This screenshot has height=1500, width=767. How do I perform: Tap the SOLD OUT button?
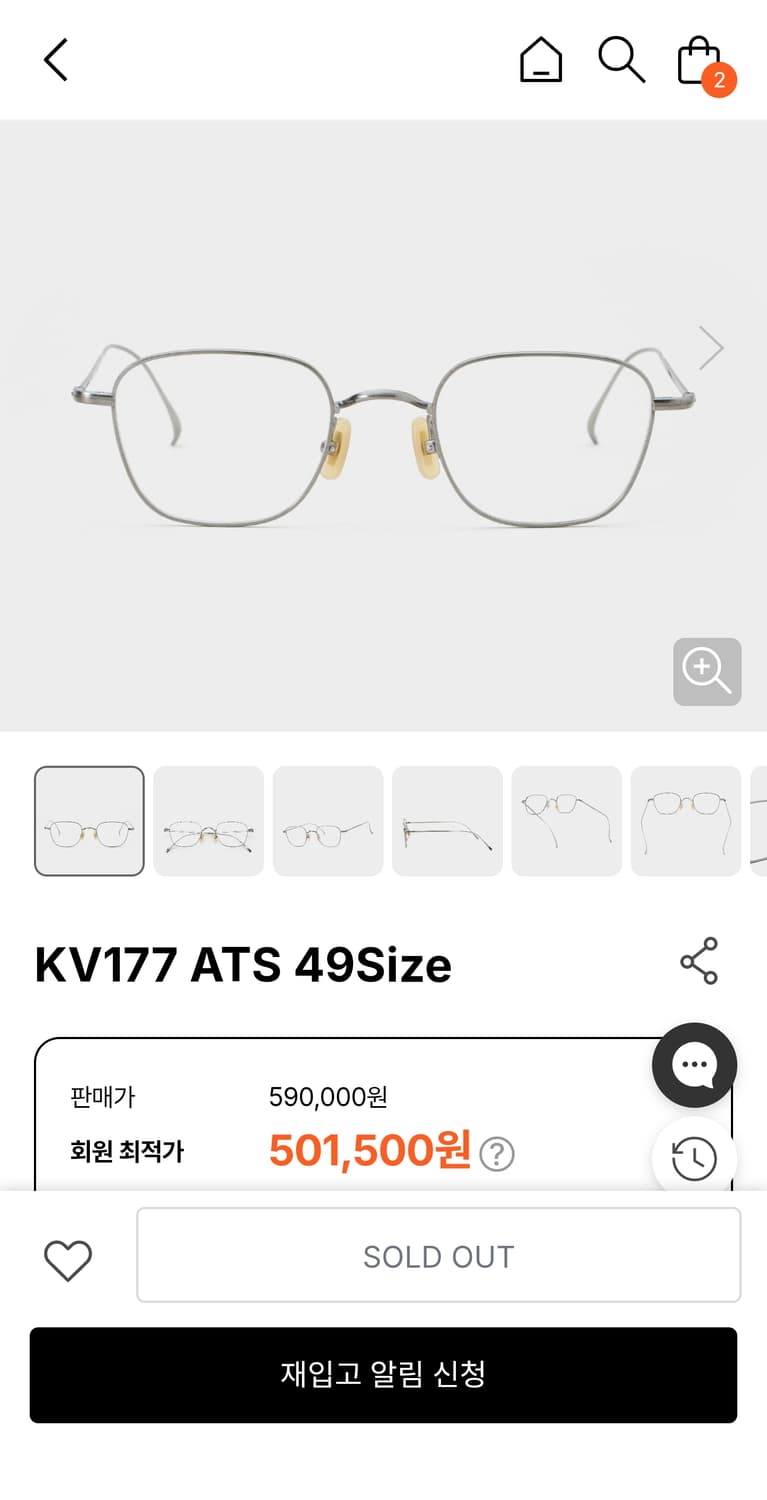point(439,1256)
